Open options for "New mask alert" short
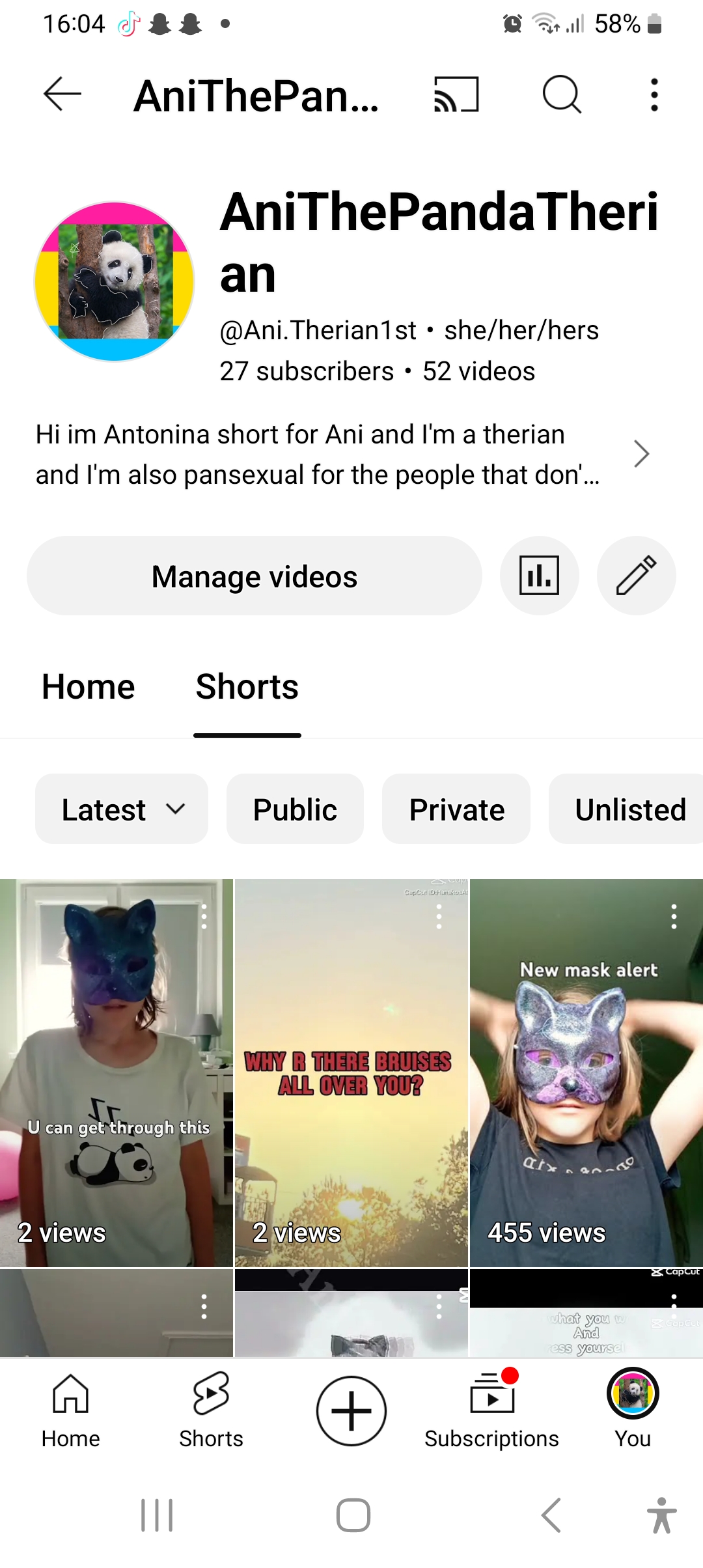Viewport: 703px width, 1568px height. point(674,917)
